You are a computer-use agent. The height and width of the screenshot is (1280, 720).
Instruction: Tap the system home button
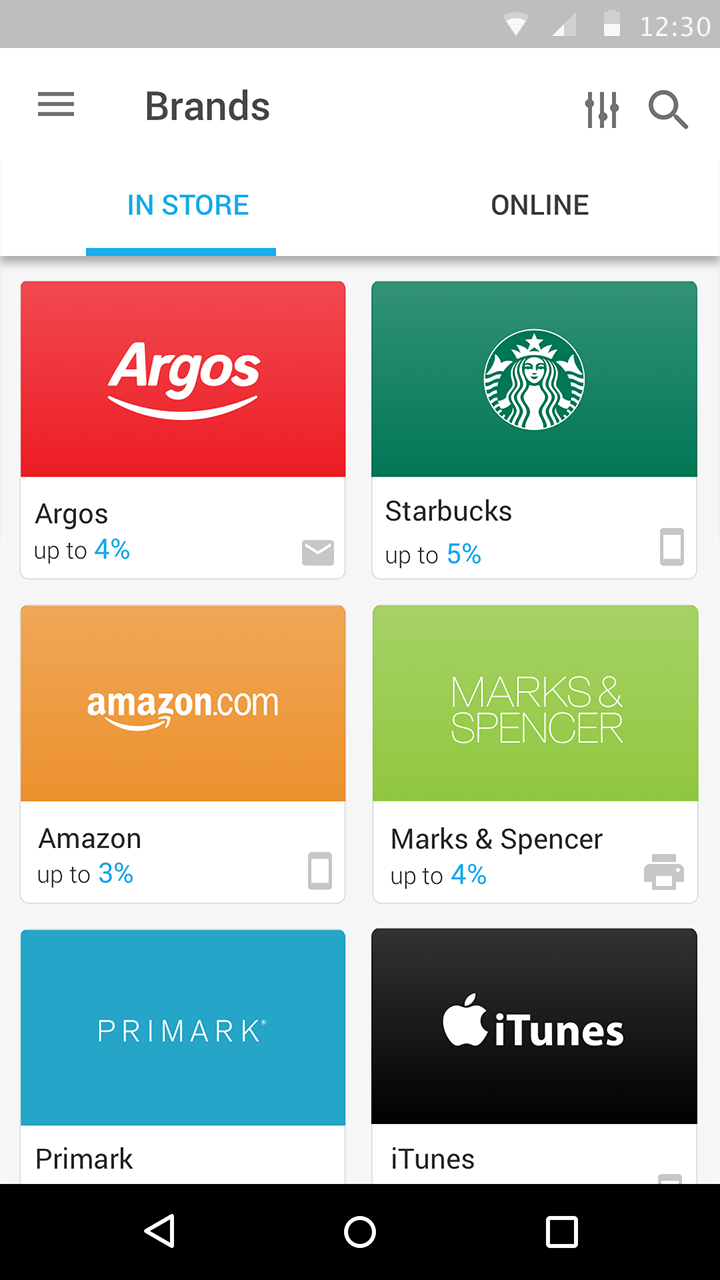click(x=360, y=1231)
